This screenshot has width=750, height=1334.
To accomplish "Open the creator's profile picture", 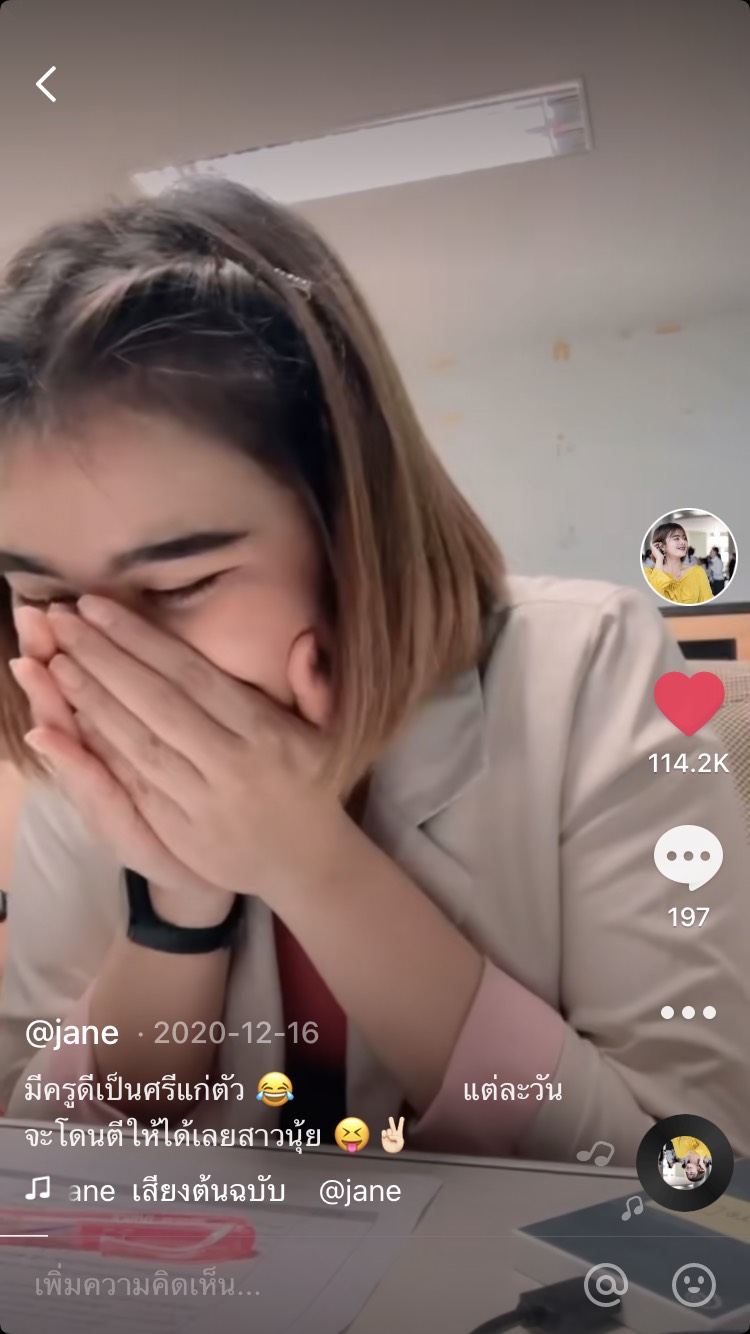I will [688, 557].
